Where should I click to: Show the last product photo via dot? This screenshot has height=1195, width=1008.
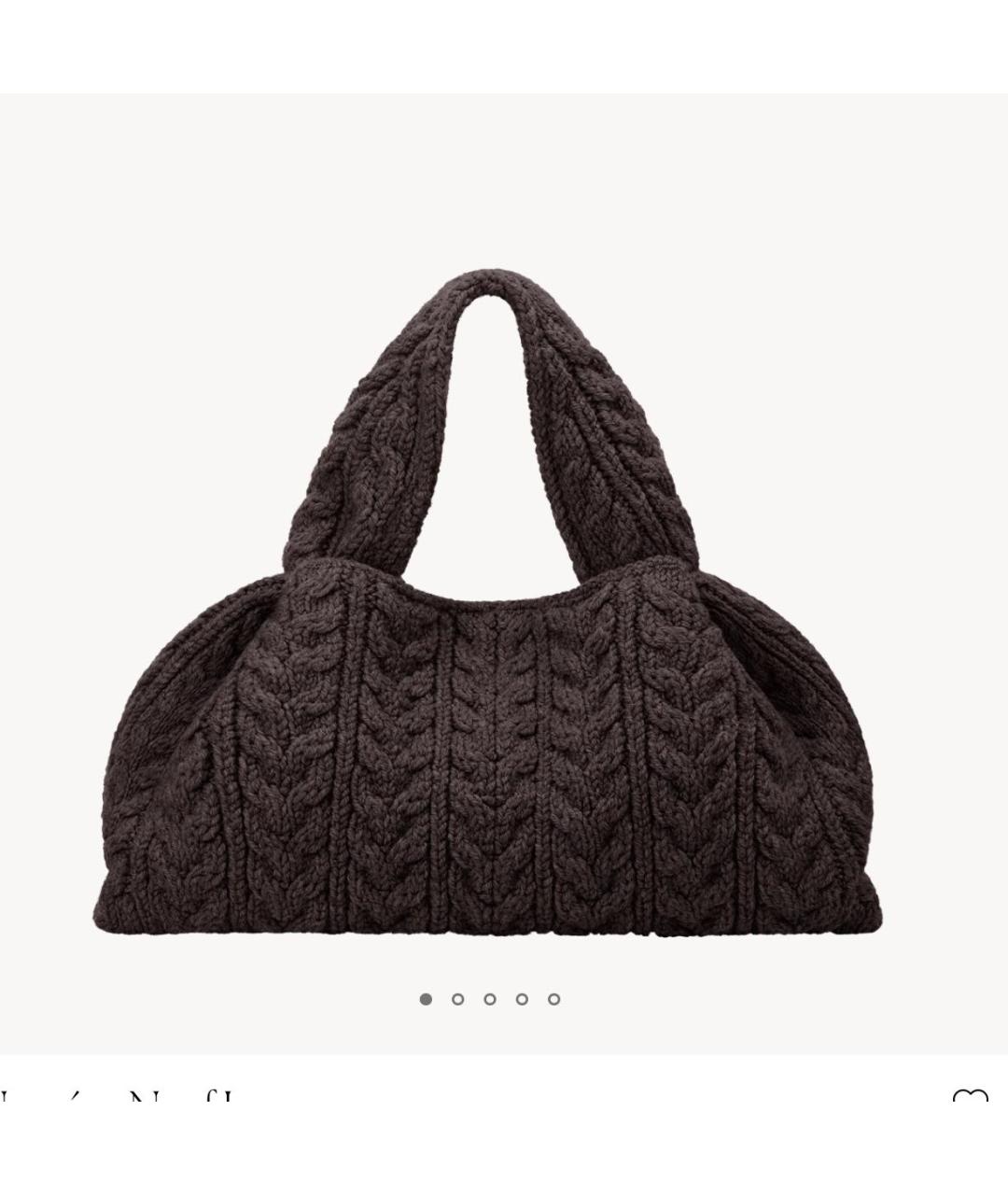[553, 999]
